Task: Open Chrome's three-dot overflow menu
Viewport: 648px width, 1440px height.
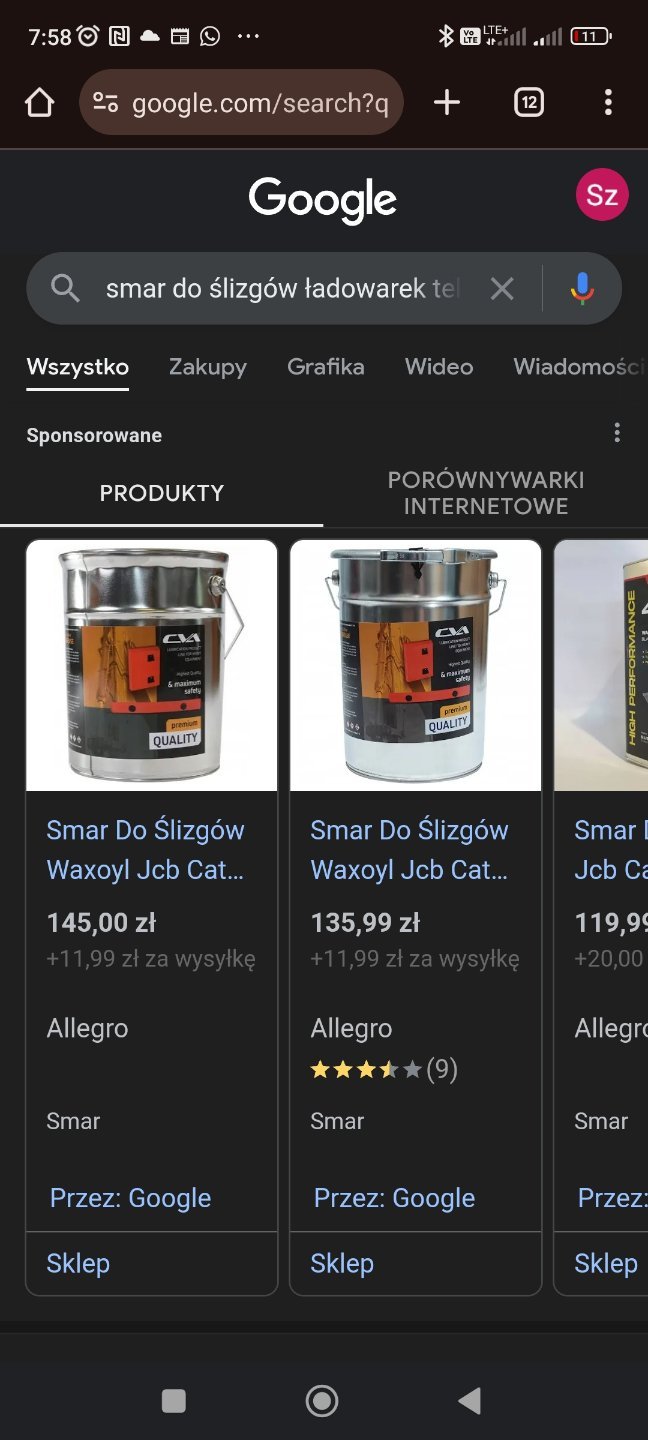Action: [608, 102]
